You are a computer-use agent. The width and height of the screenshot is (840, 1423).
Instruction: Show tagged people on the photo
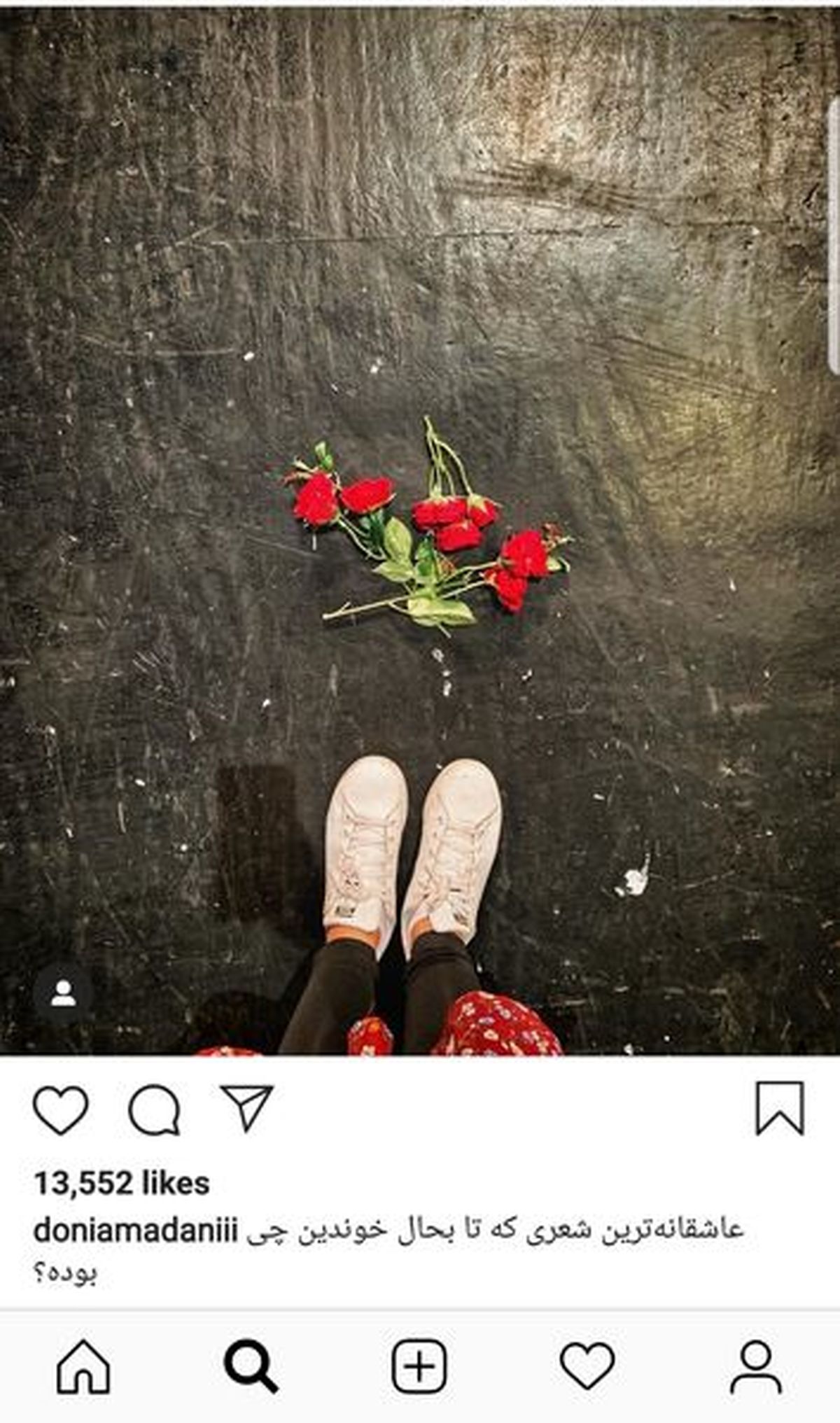click(x=63, y=993)
